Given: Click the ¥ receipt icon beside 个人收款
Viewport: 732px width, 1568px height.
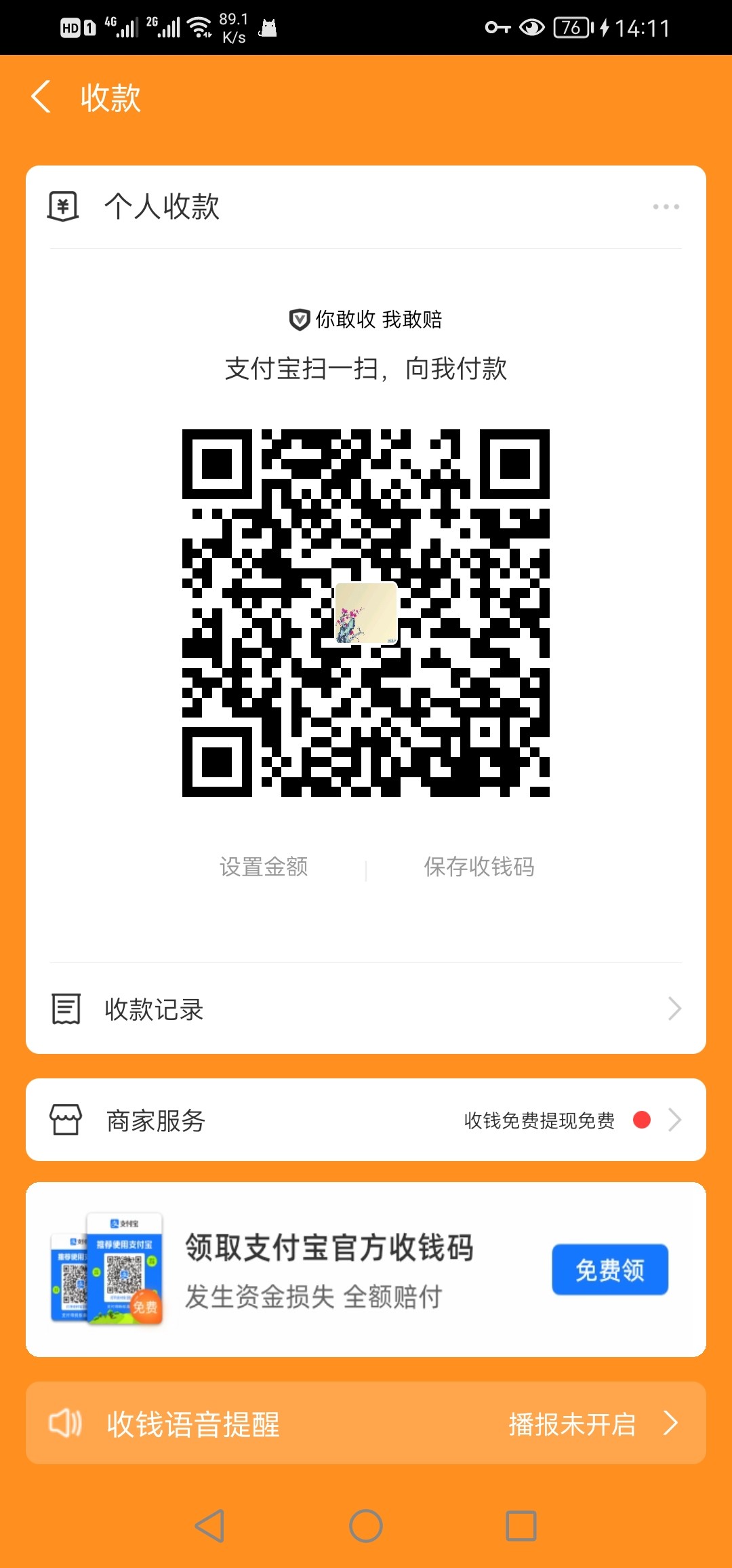Looking at the screenshot, I should [63, 207].
